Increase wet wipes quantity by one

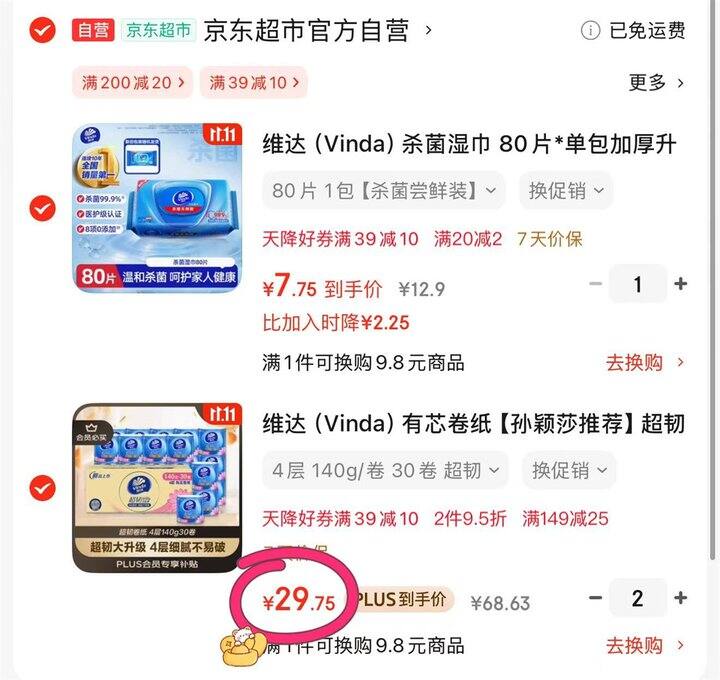681,284
